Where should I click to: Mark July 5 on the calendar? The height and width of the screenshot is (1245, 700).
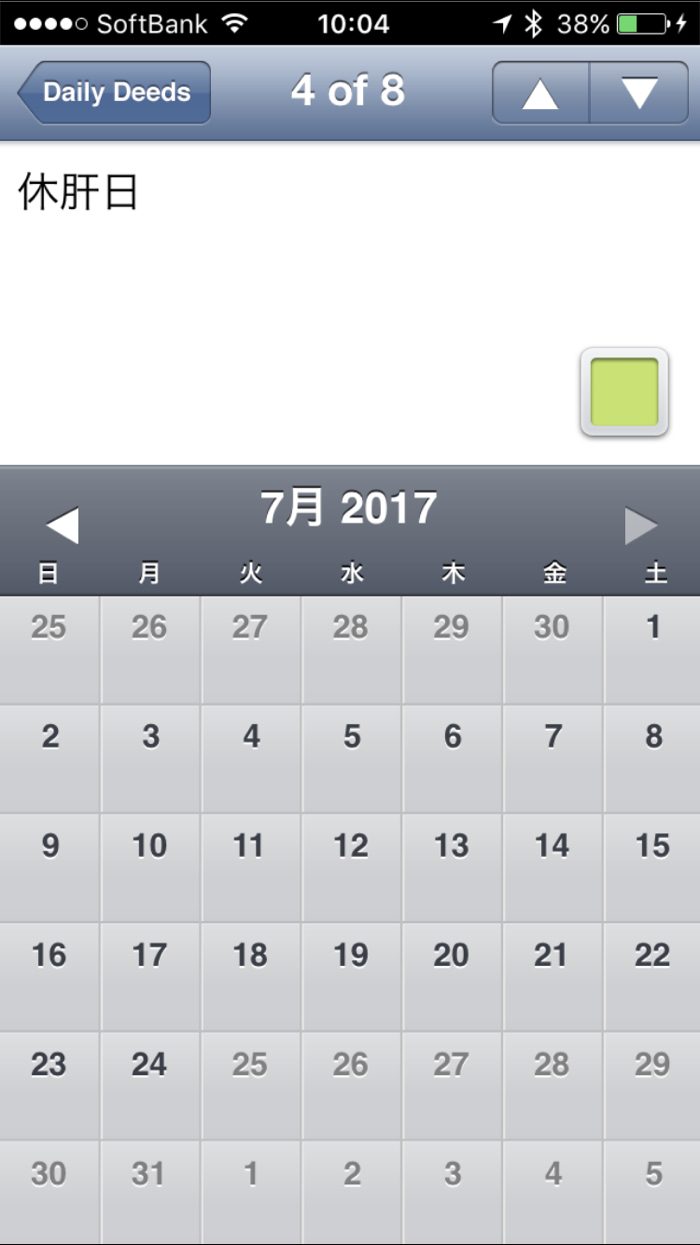[x=352, y=758]
